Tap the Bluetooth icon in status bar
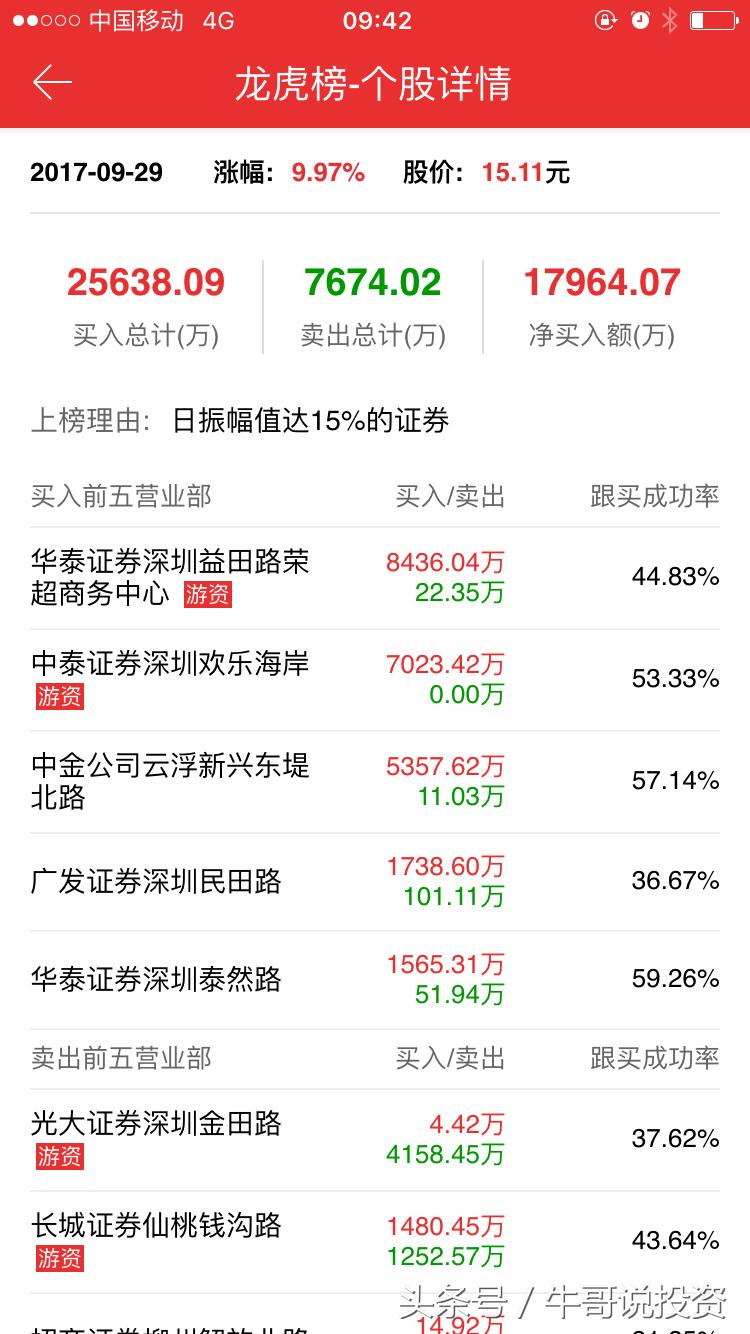 [670, 18]
